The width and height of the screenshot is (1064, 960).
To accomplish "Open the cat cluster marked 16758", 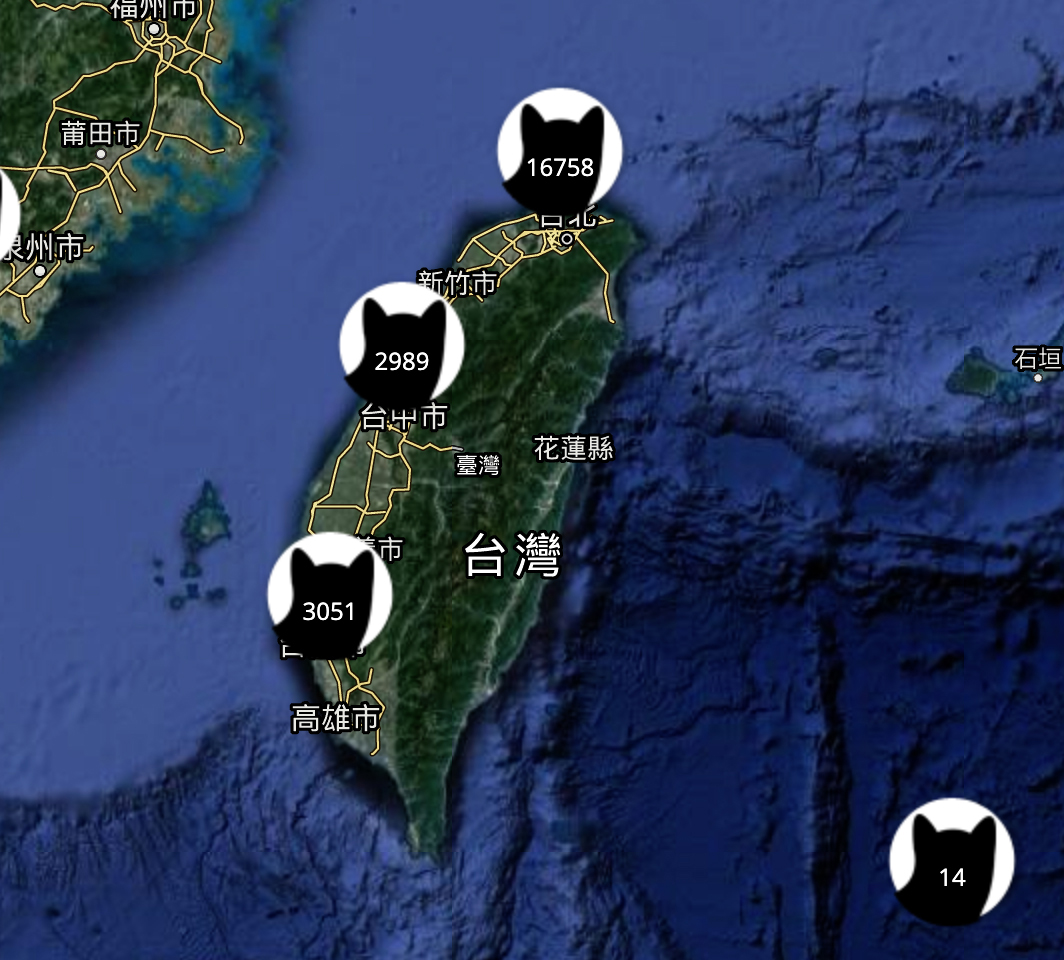I will (560, 152).
